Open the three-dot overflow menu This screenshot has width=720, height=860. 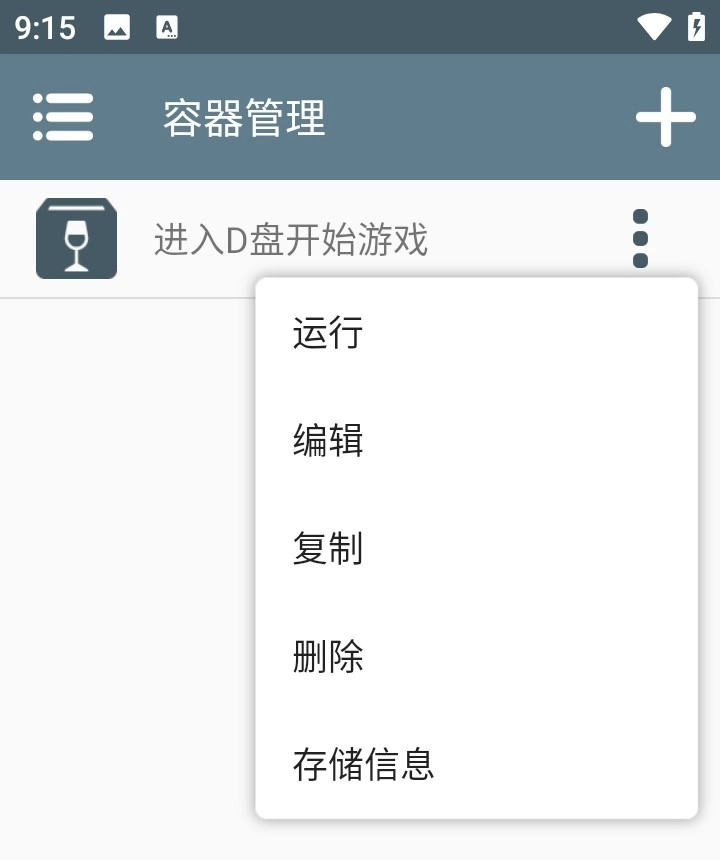point(640,237)
